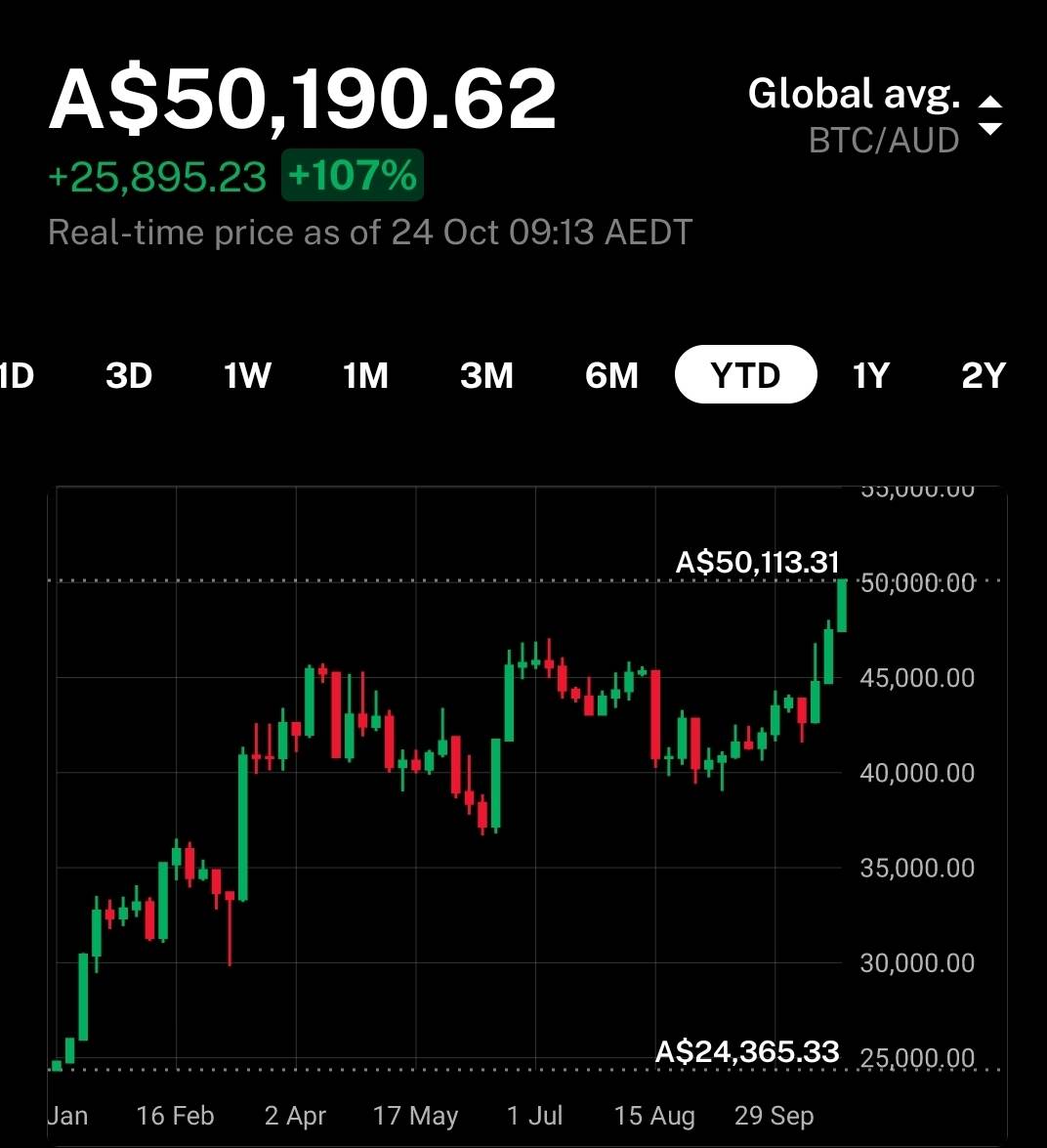Screen dimensions: 1047x1148
Task: Select the 3M chart period
Action: 486,375
